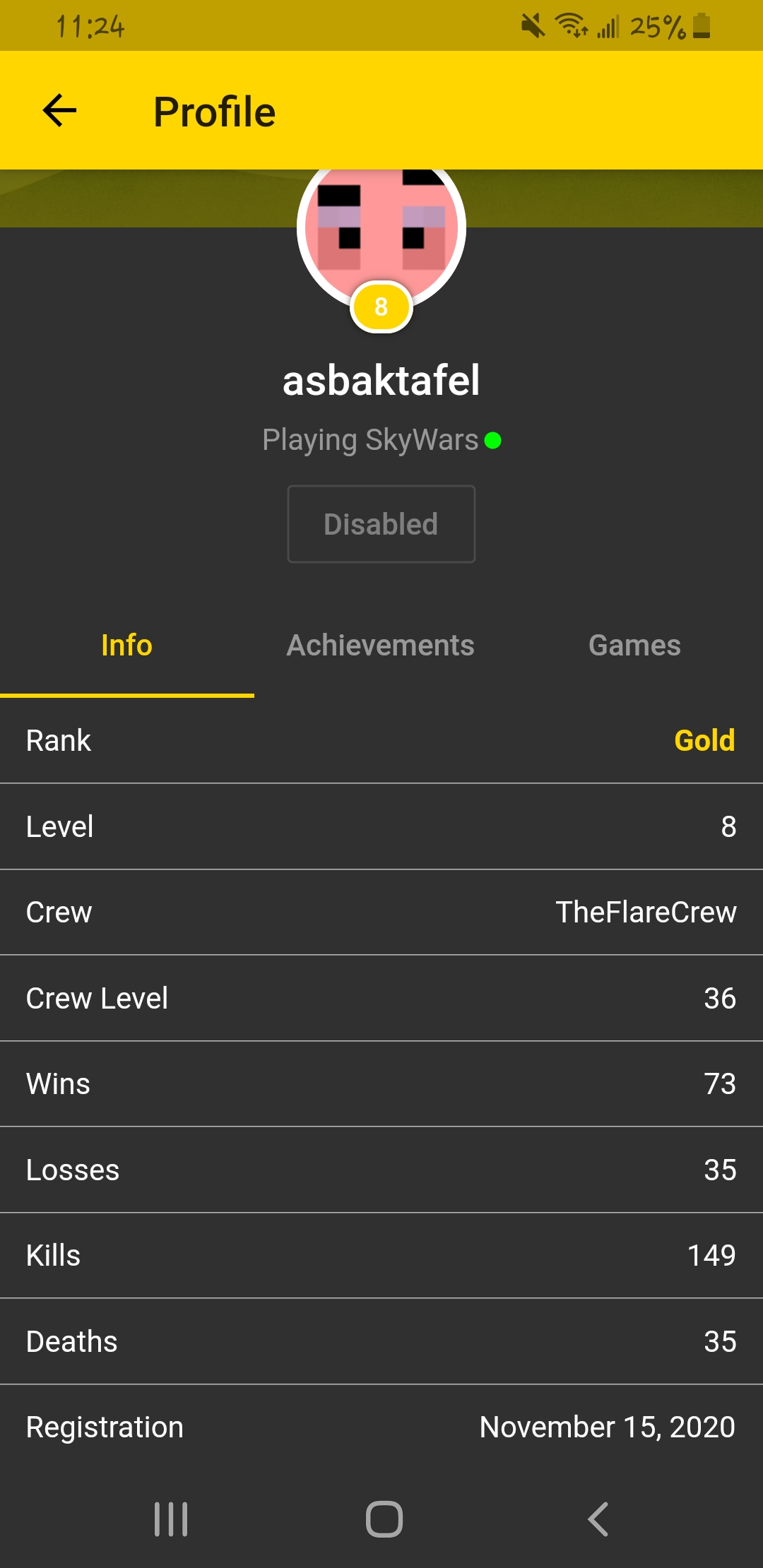
Task: Tap the Disabled button
Action: click(x=381, y=524)
